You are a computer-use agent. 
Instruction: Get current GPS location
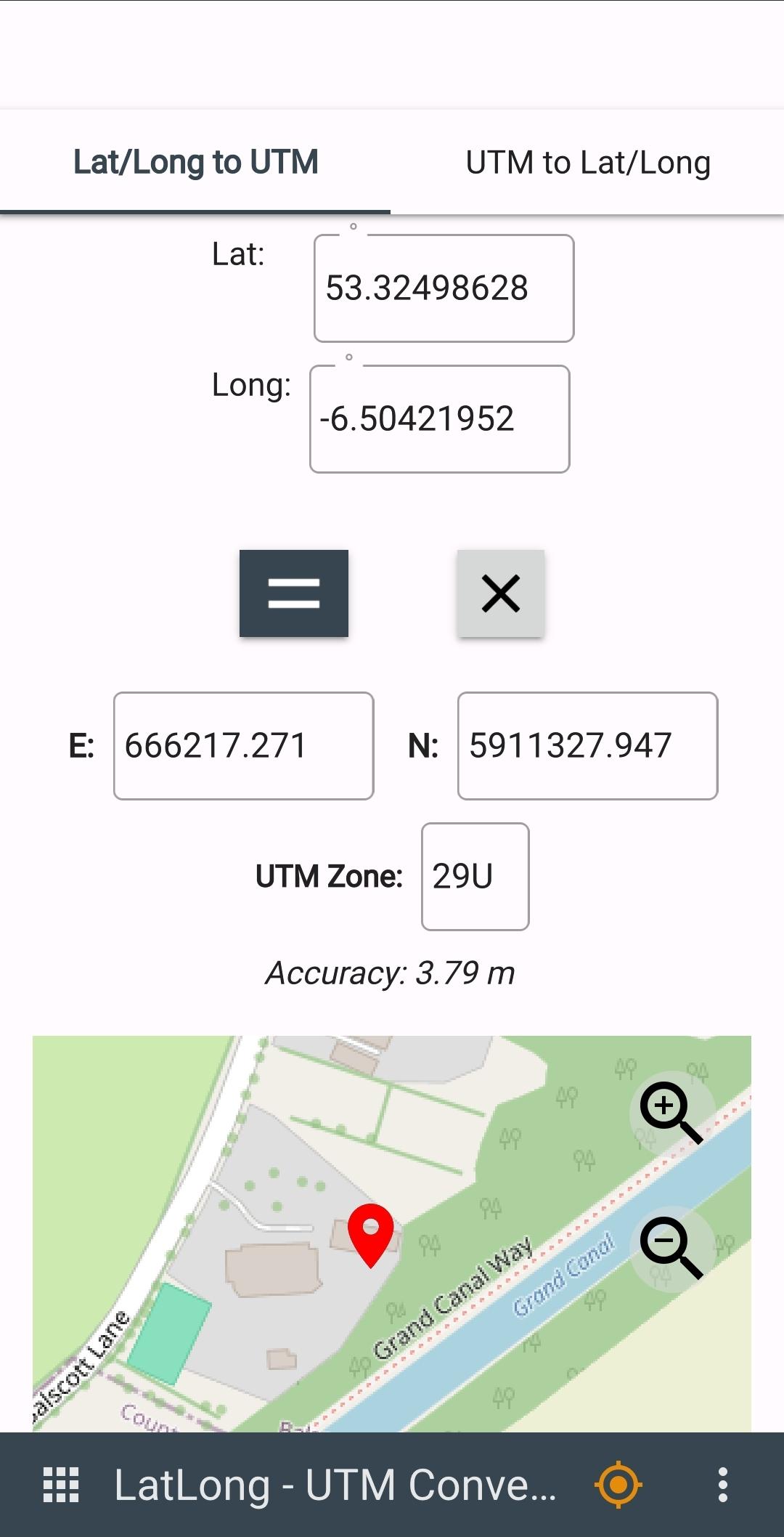(x=618, y=1485)
